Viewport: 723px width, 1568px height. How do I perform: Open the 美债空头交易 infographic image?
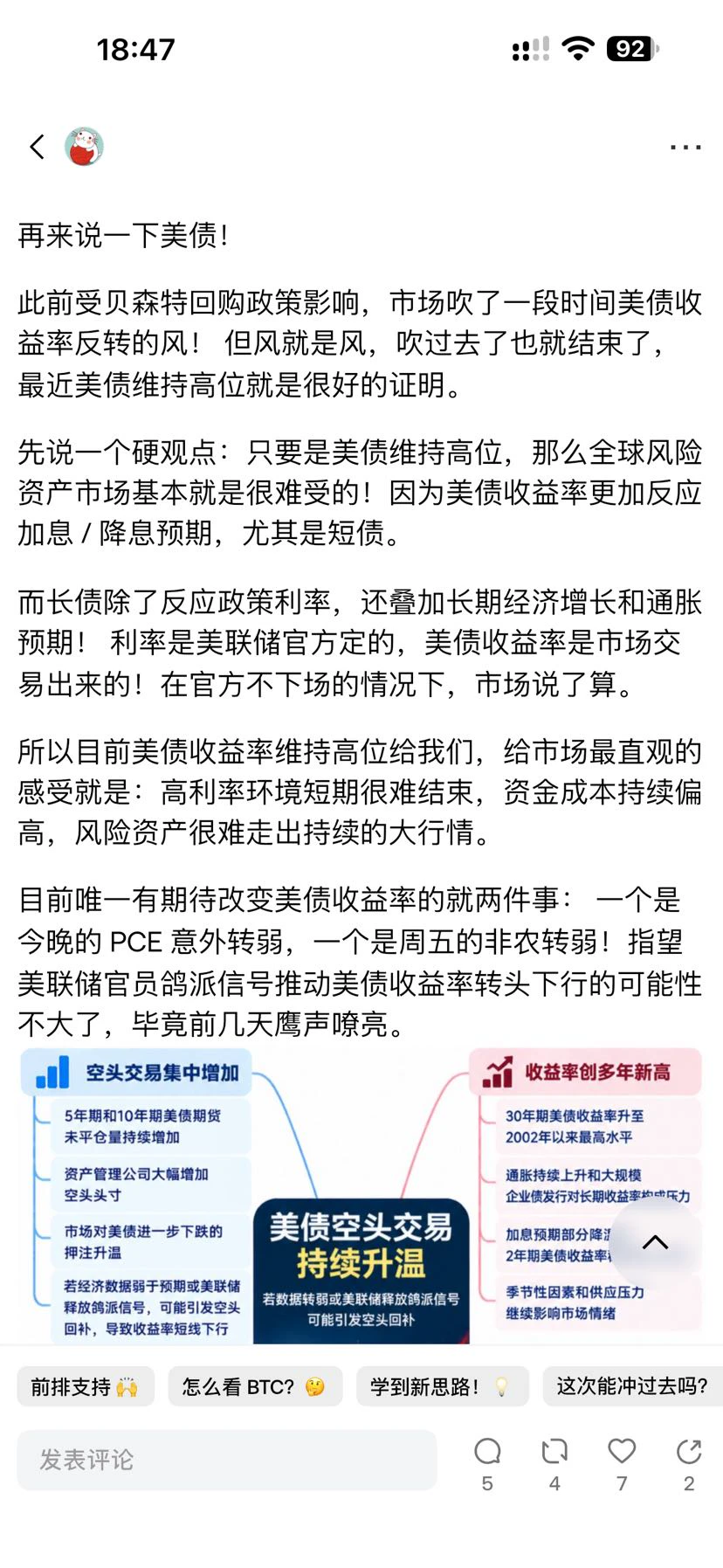361,1195
